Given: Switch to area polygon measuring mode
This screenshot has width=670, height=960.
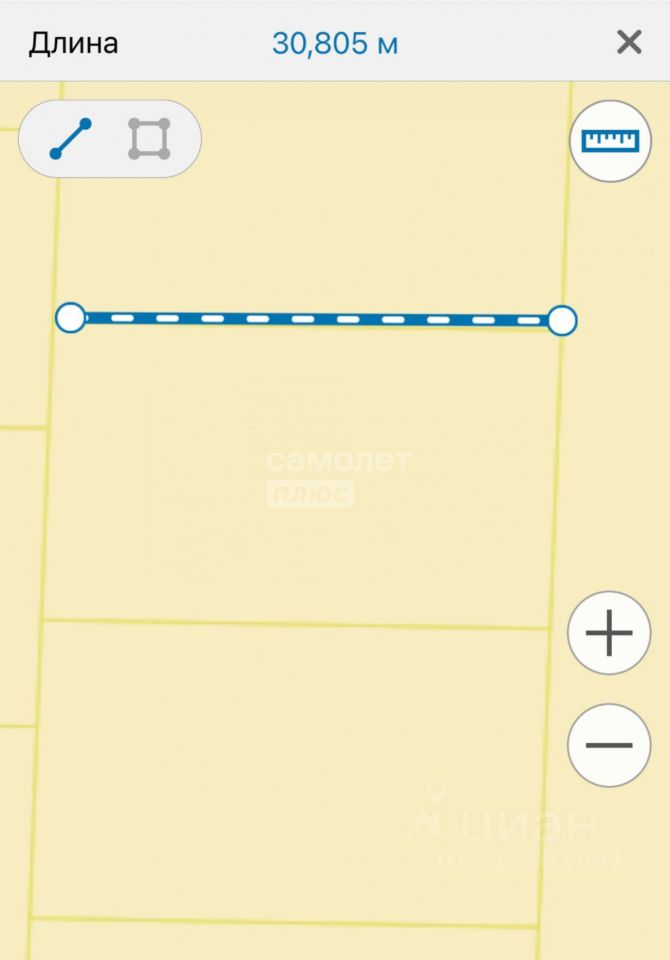Looking at the screenshot, I should point(149,139).
